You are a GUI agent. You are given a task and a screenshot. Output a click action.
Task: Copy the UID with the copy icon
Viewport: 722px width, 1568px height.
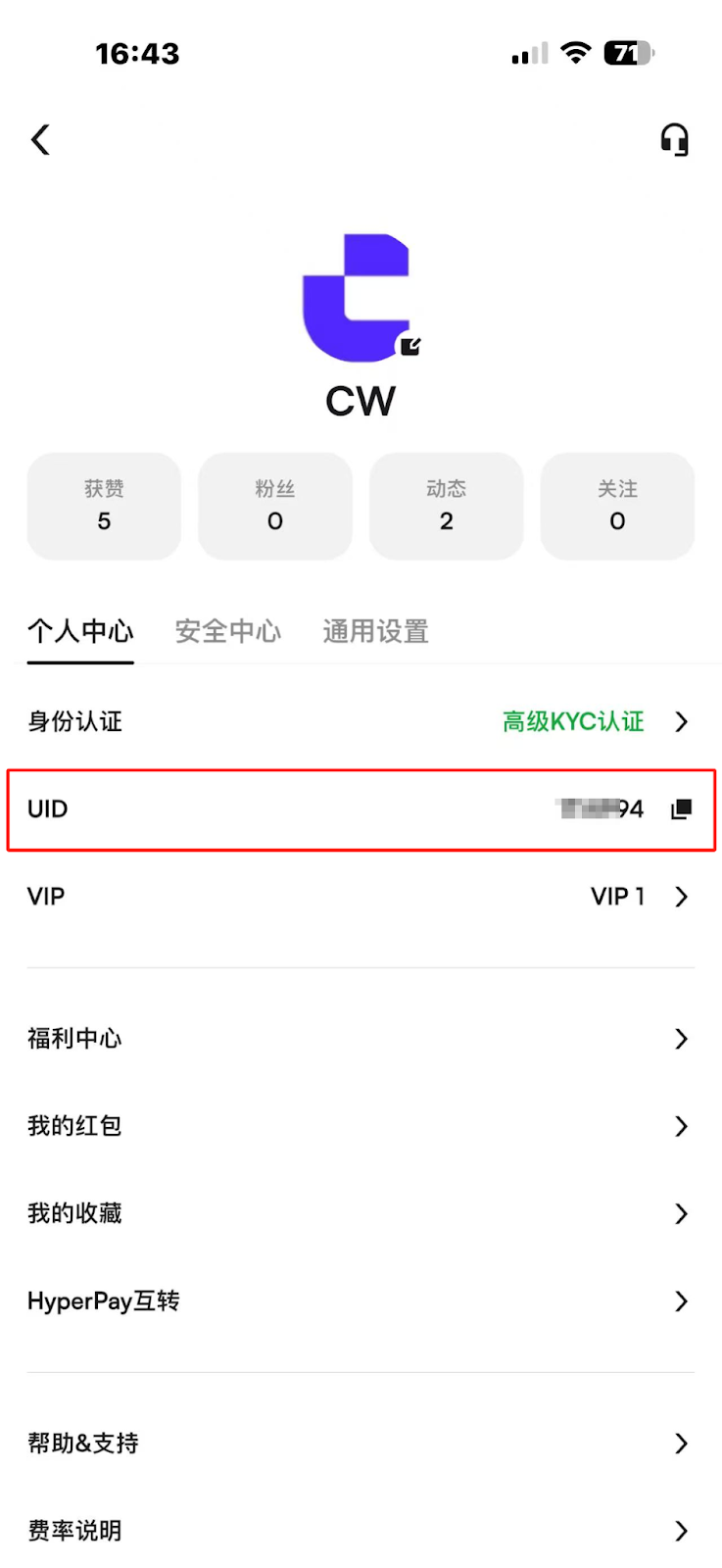pyautogui.click(x=681, y=809)
